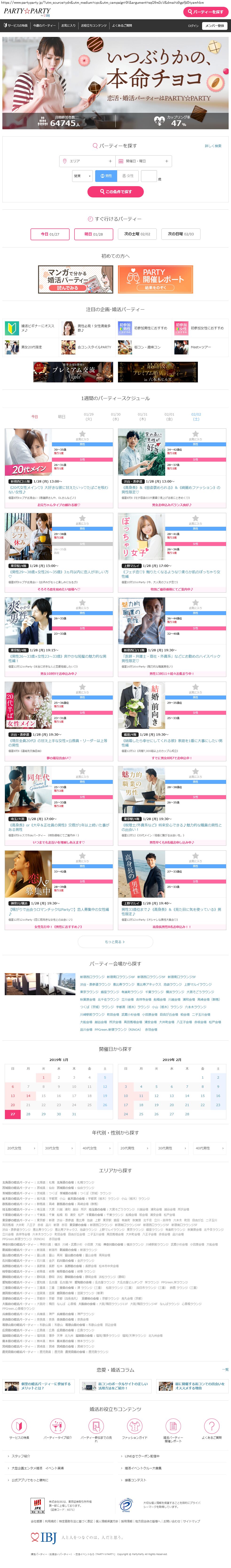Select the 男性 gender option
This screenshot has height=1568, width=231.
[106, 176]
